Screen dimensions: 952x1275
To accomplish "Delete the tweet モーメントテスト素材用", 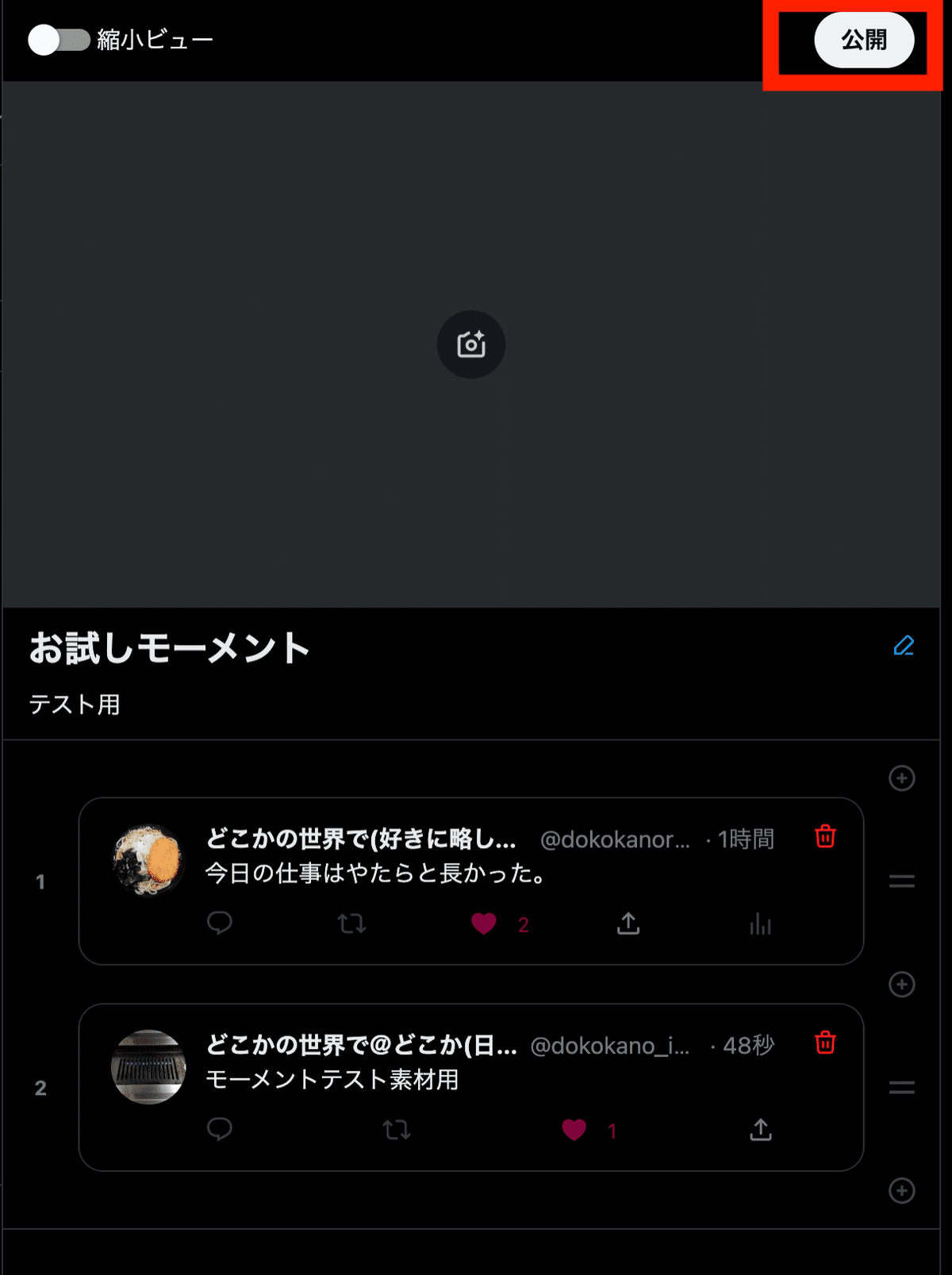I will click(825, 1043).
